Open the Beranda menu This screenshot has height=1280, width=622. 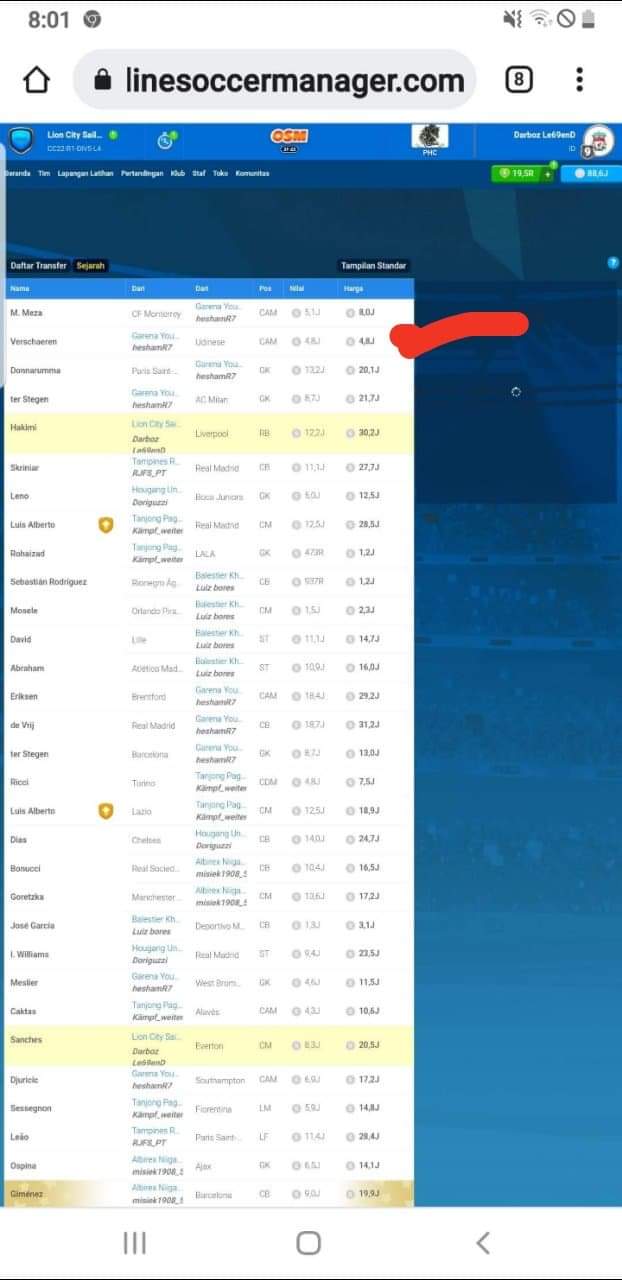coord(17,173)
